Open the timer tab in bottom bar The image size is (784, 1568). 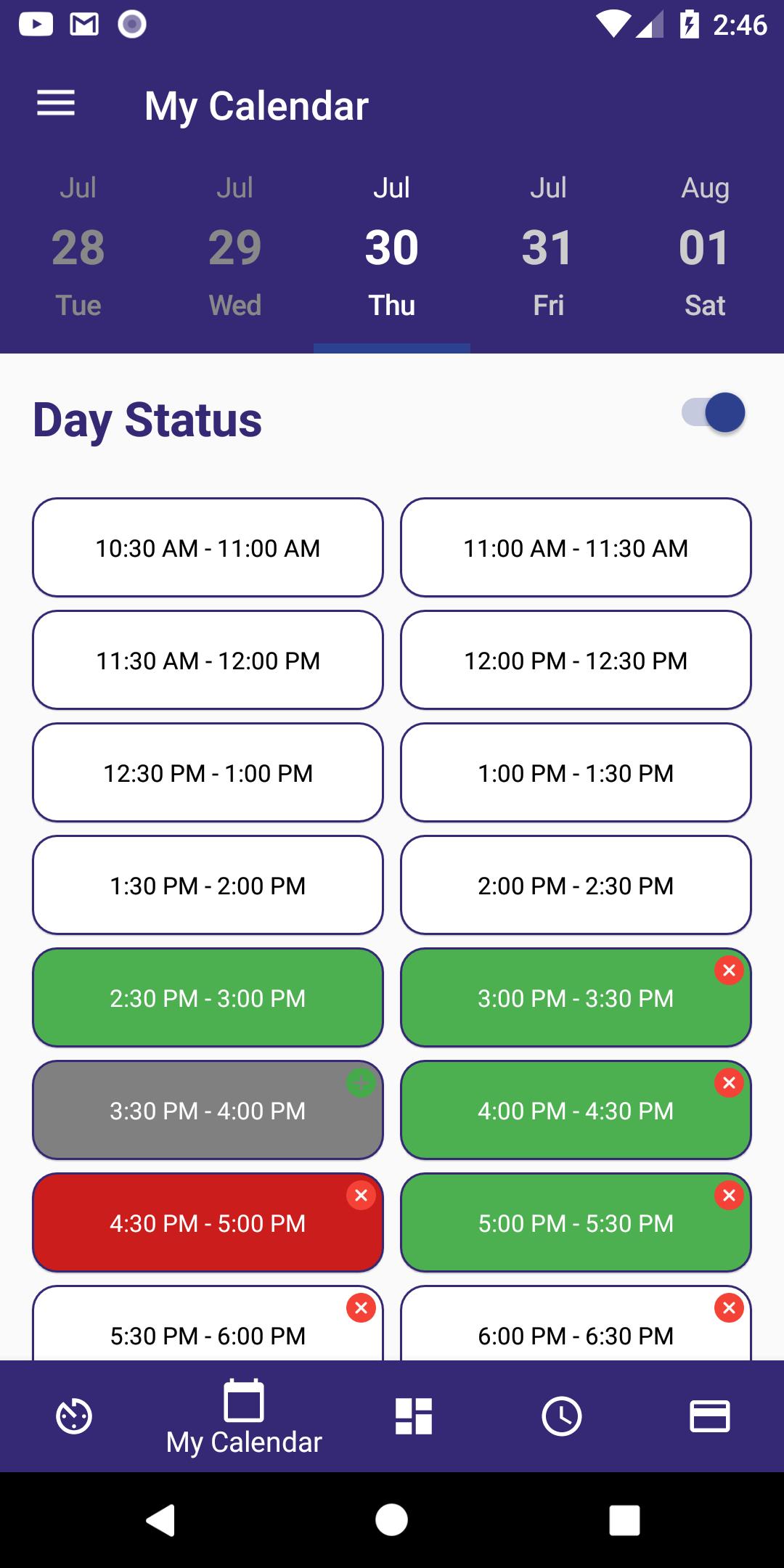(74, 1416)
